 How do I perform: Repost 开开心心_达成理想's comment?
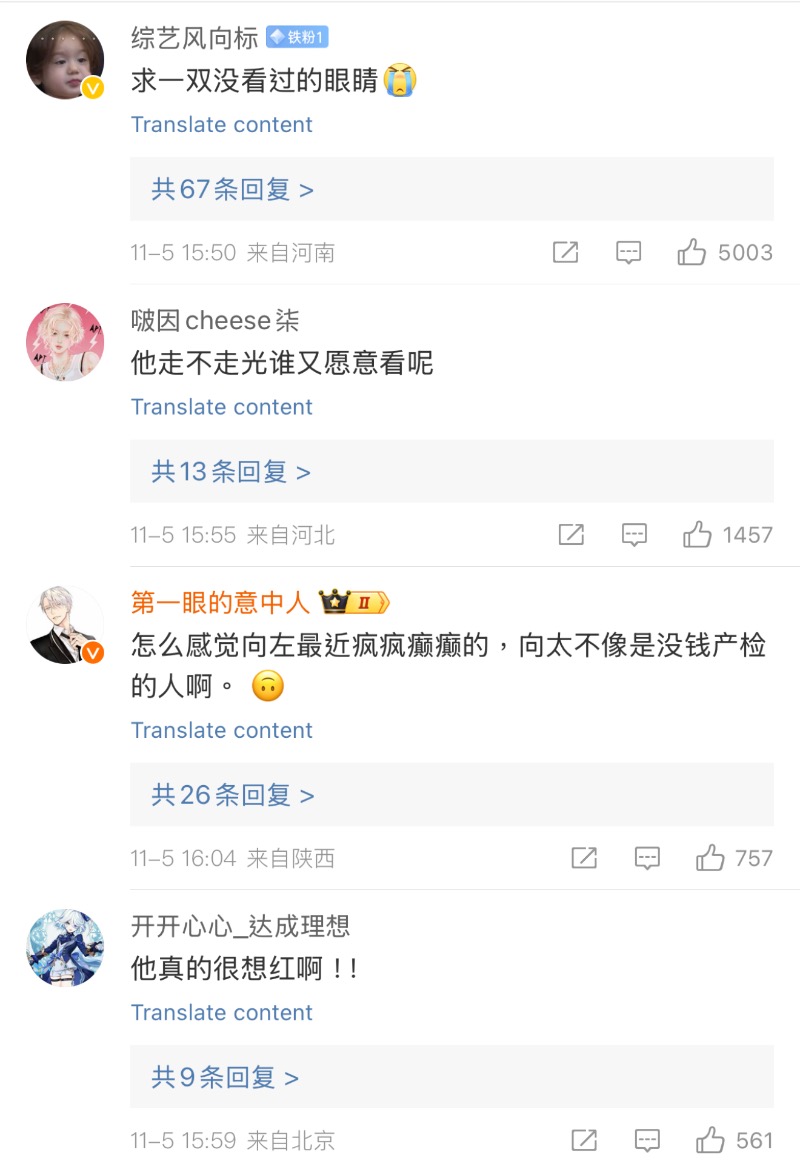coord(584,1140)
